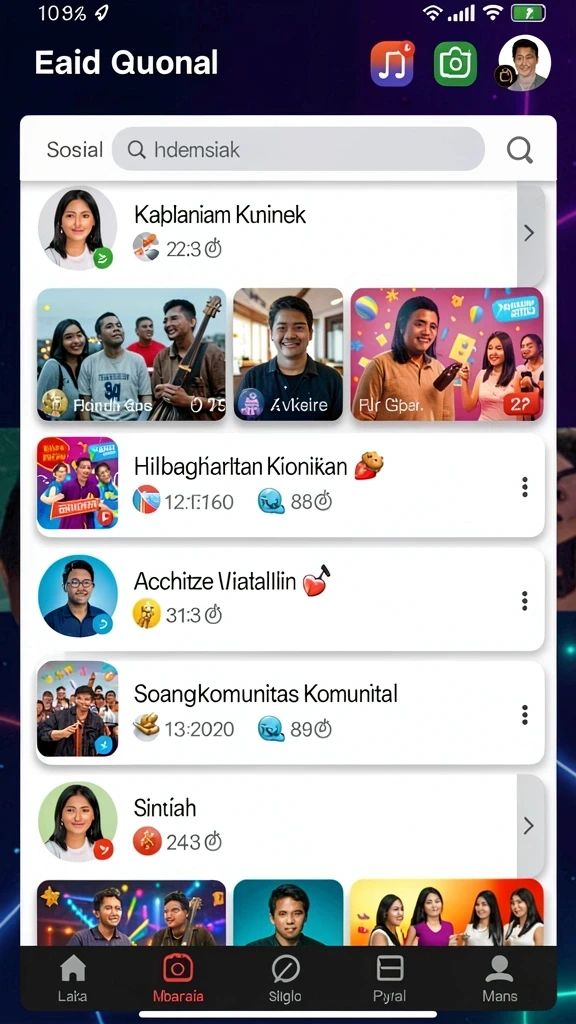The width and height of the screenshot is (576, 1024).
Task: Open the group photo tile with guitar
Action: (x=131, y=354)
